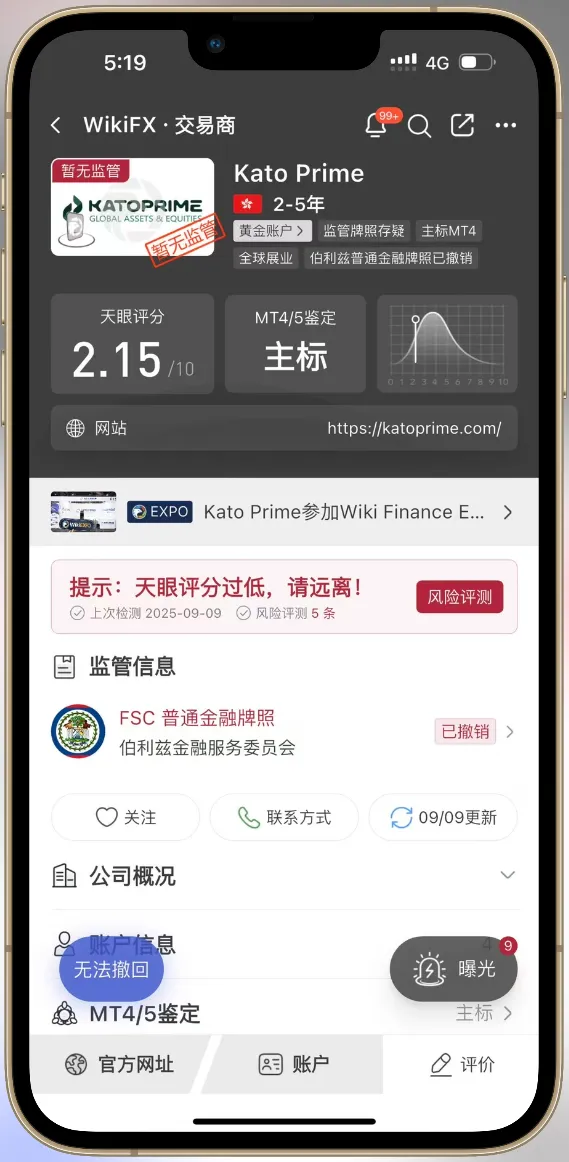569x1162 pixels.
Task: Open the three-dot overflow menu
Action: (x=505, y=125)
